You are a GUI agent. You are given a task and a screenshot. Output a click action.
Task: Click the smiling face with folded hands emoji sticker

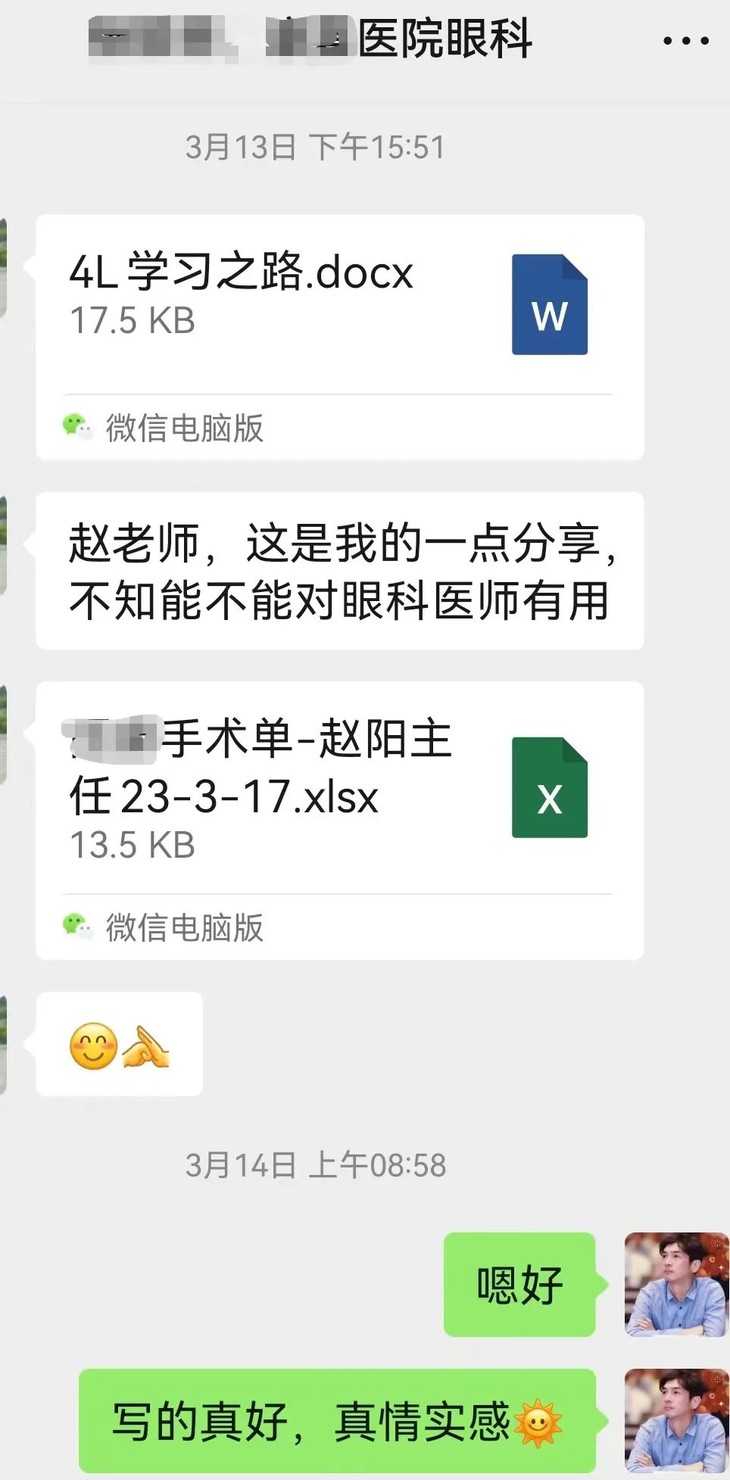(118, 1043)
